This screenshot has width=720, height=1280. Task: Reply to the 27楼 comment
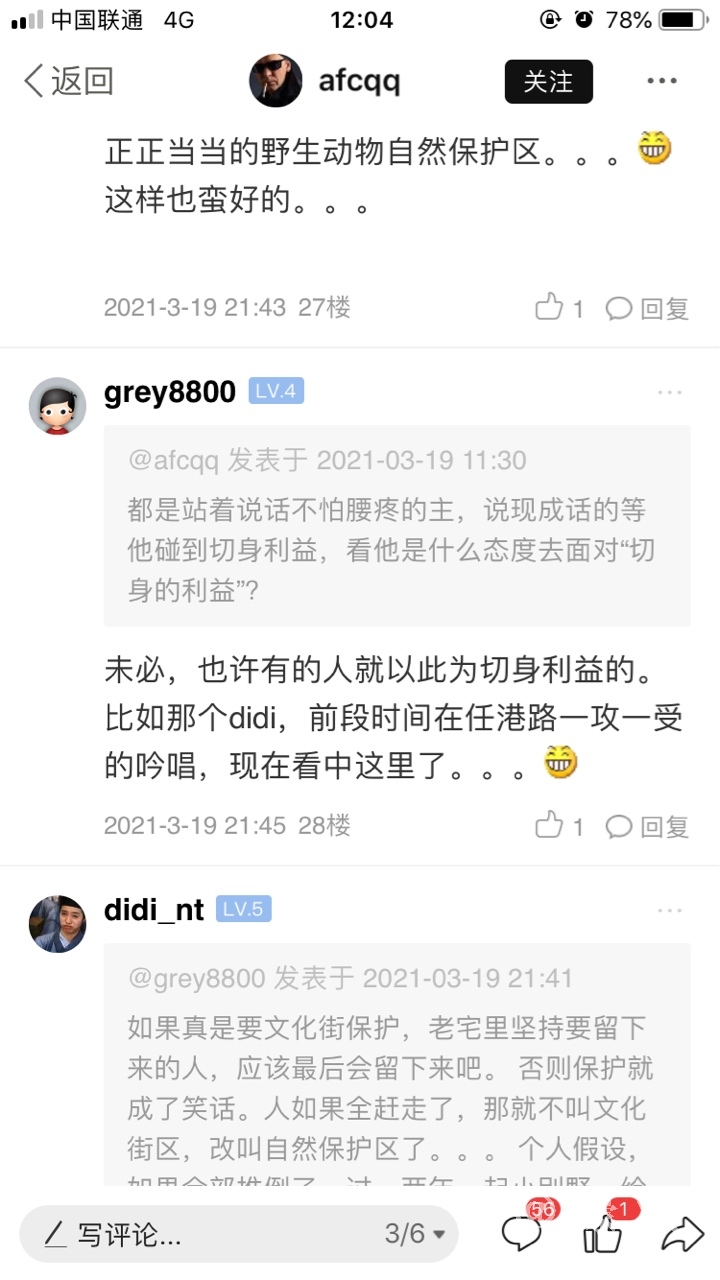pyautogui.click(x=648, y=308)
